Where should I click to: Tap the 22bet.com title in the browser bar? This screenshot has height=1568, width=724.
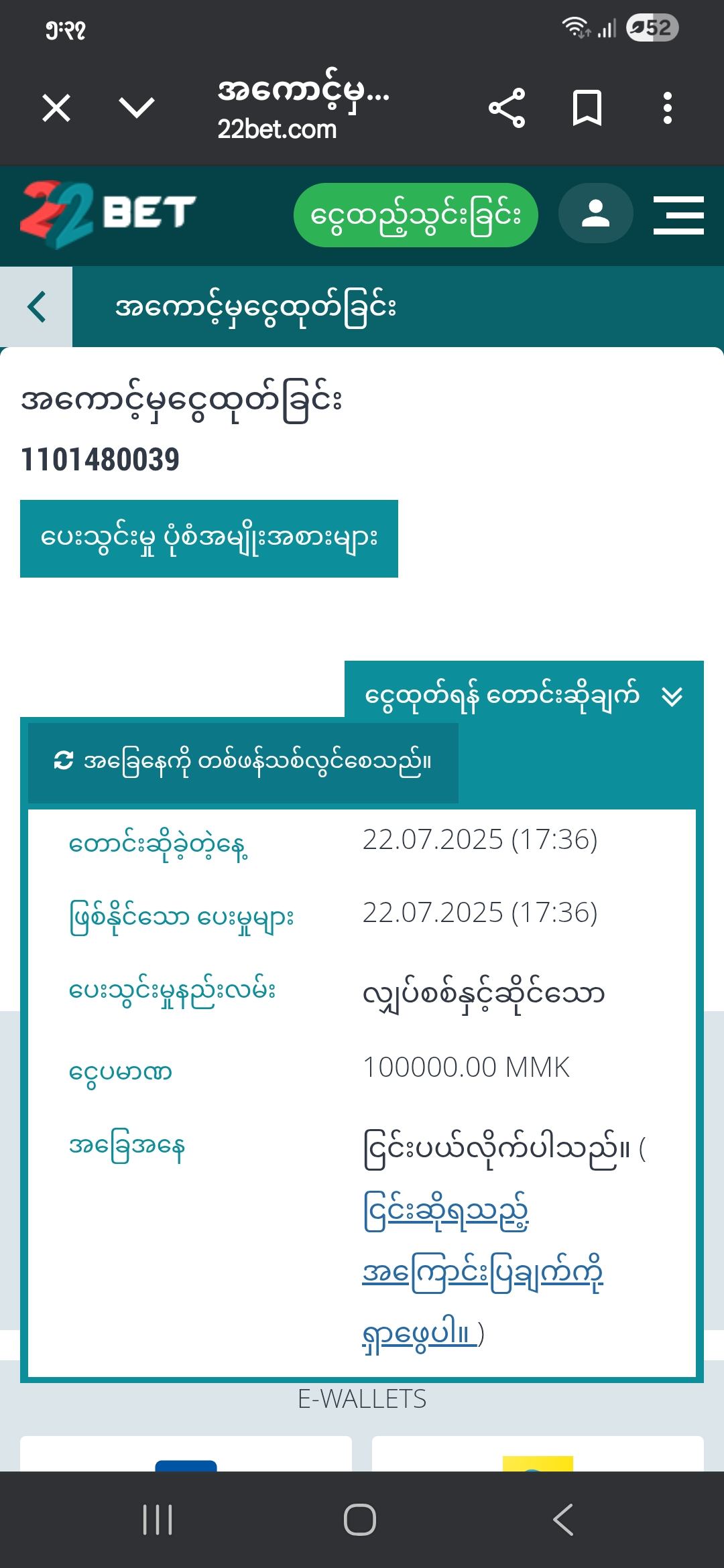pos(280,129)
